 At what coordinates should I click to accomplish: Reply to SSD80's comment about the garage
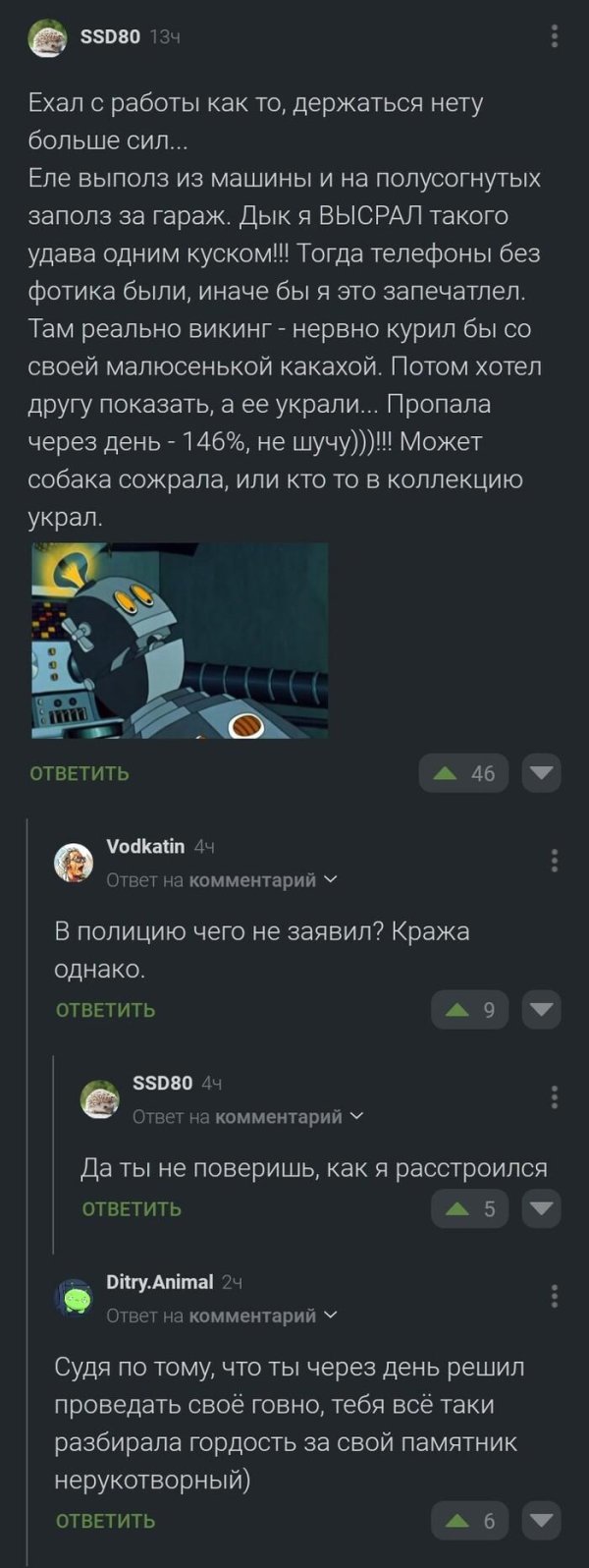coord(80,773)
